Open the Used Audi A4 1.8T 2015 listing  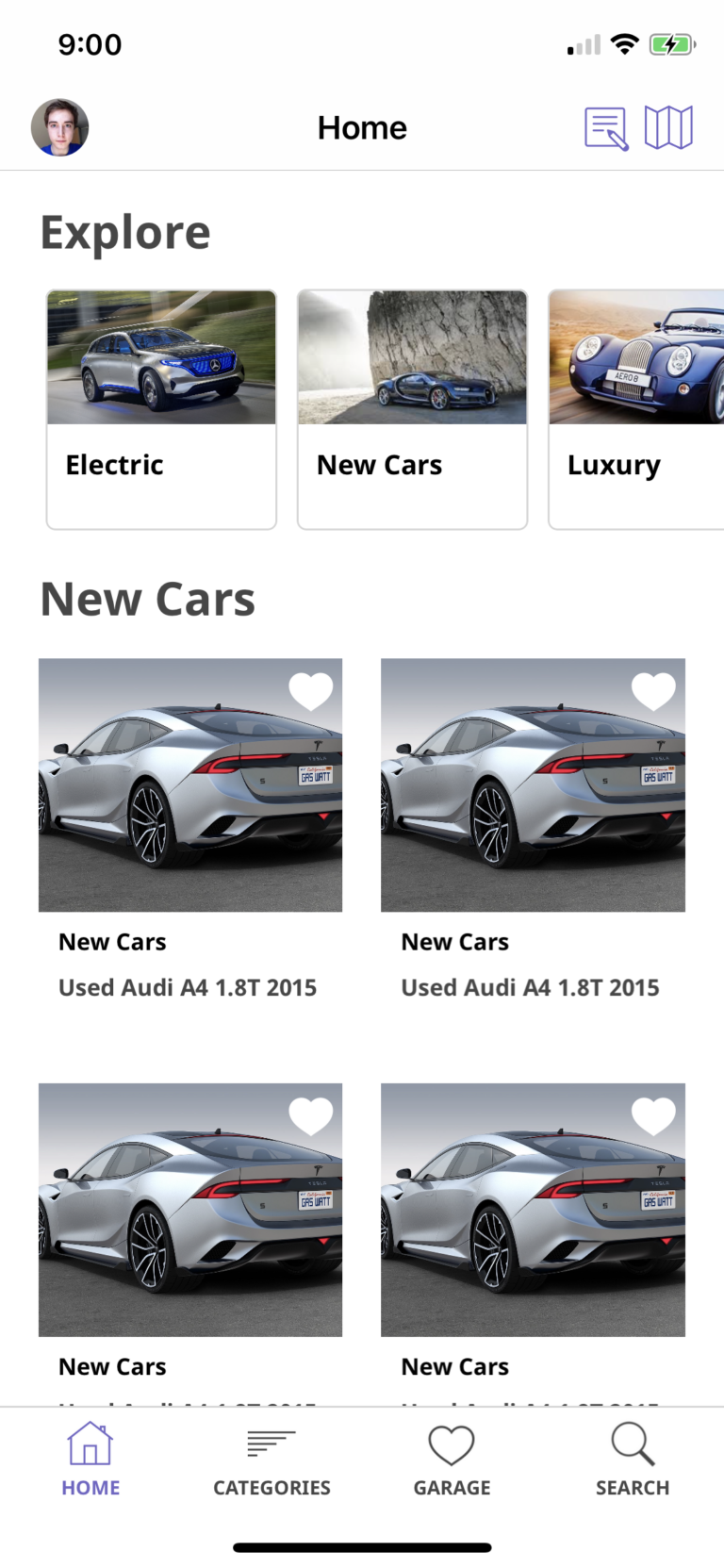[x=187, y=986]
